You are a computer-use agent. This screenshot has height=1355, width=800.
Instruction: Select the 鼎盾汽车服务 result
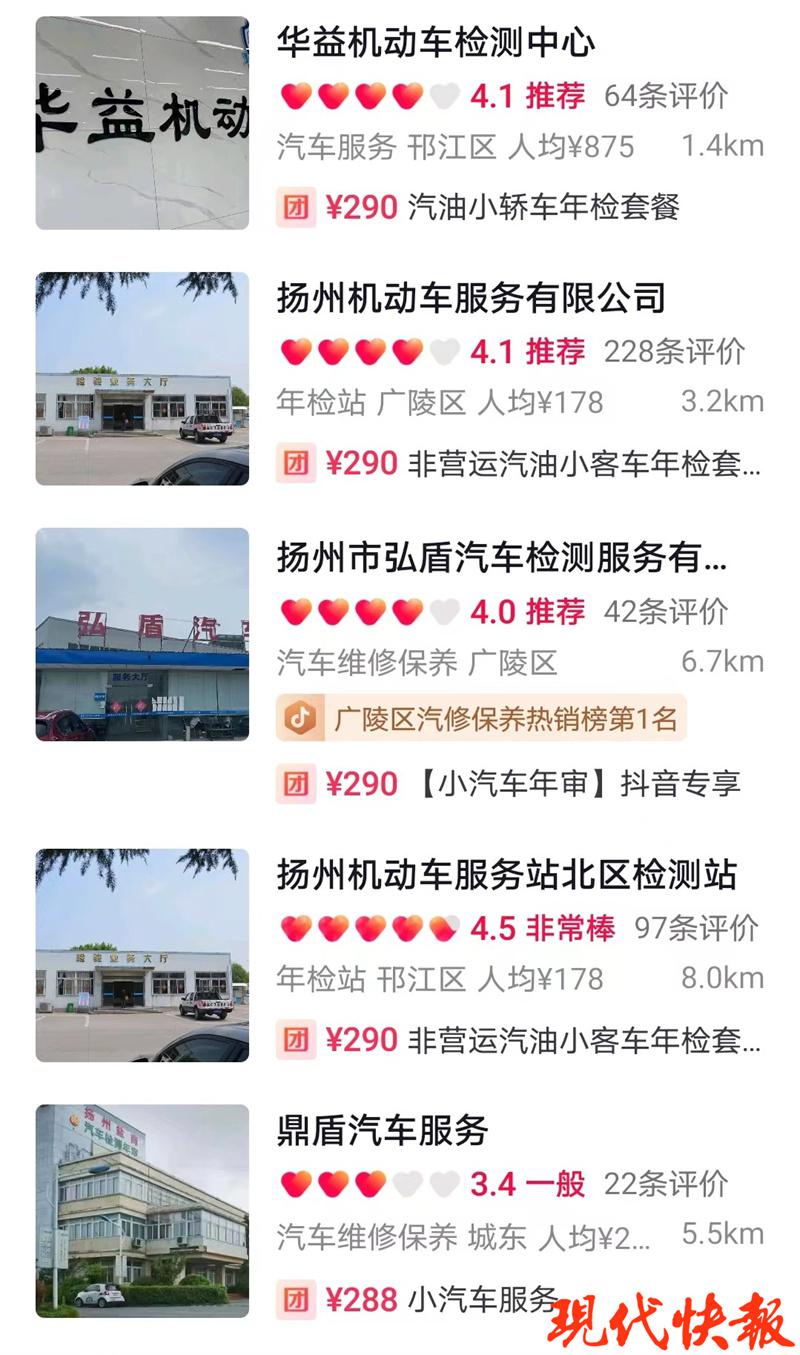pos(383,1131)
